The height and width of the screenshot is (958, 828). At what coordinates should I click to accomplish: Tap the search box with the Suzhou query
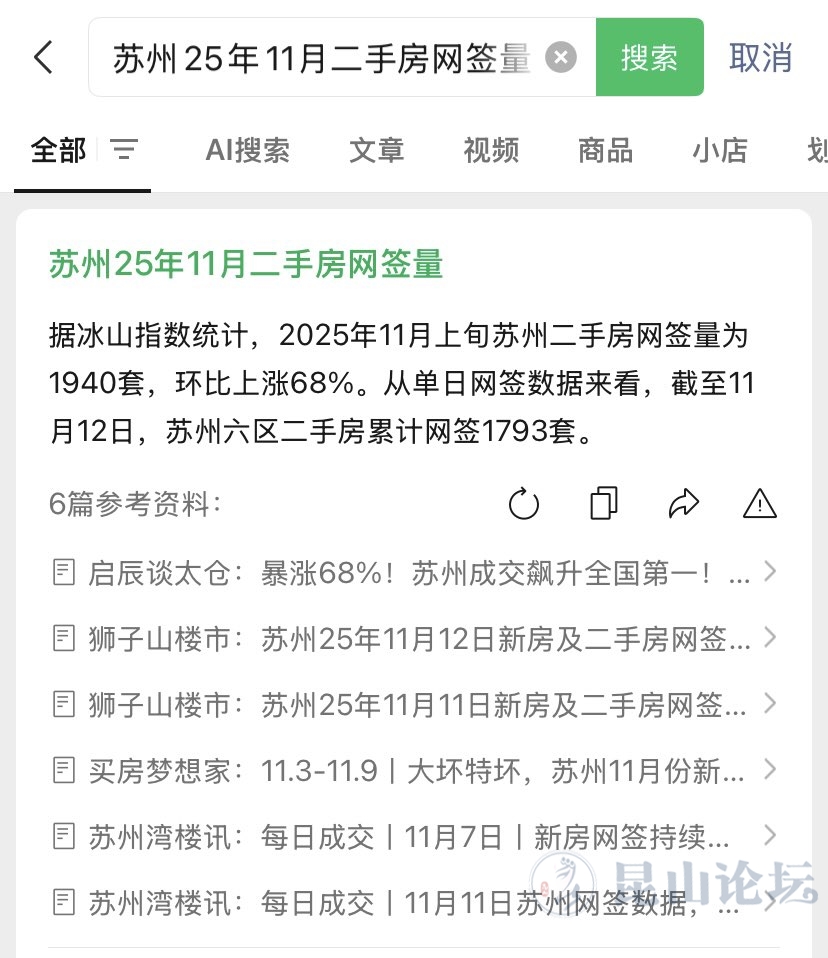pyautogui.click(x=320, y=58)
